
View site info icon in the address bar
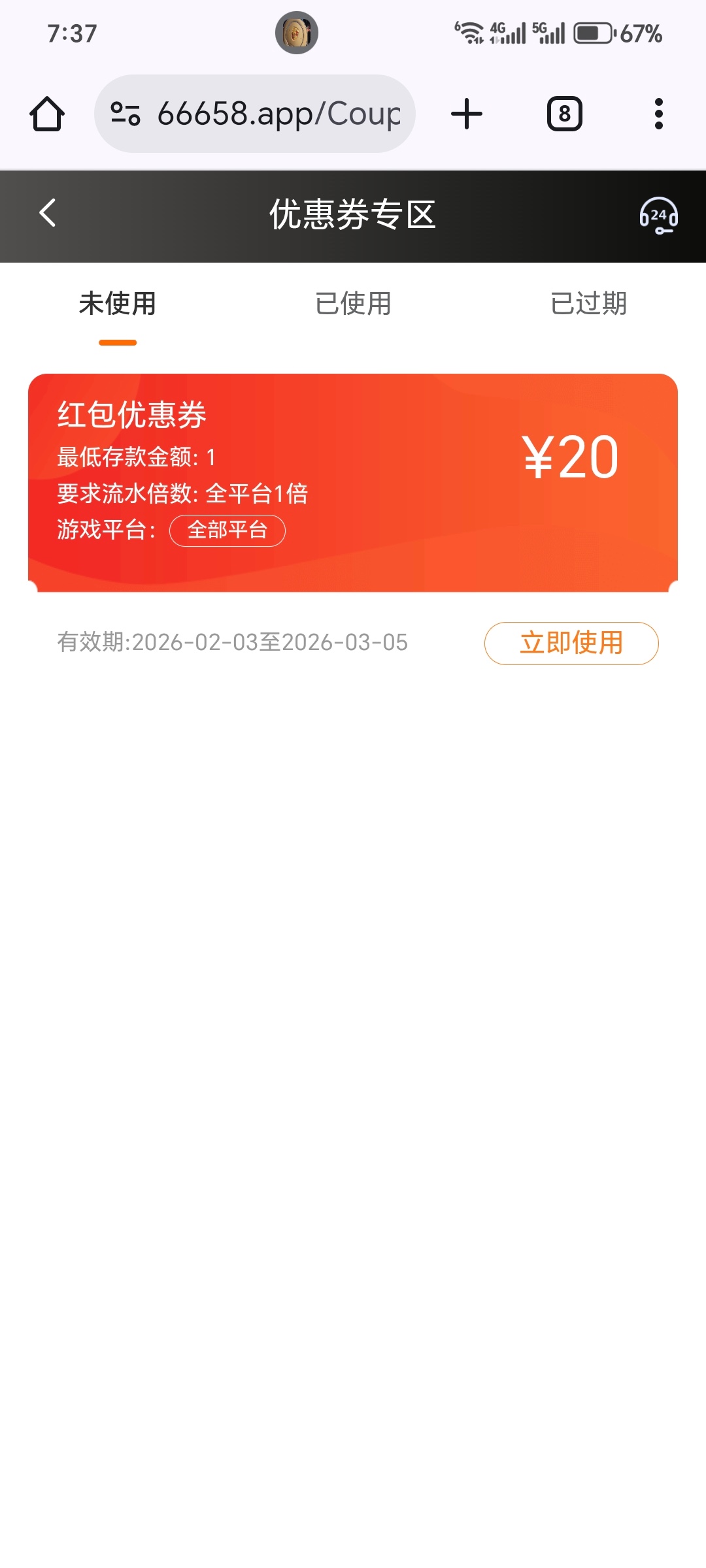click(126, 114)
